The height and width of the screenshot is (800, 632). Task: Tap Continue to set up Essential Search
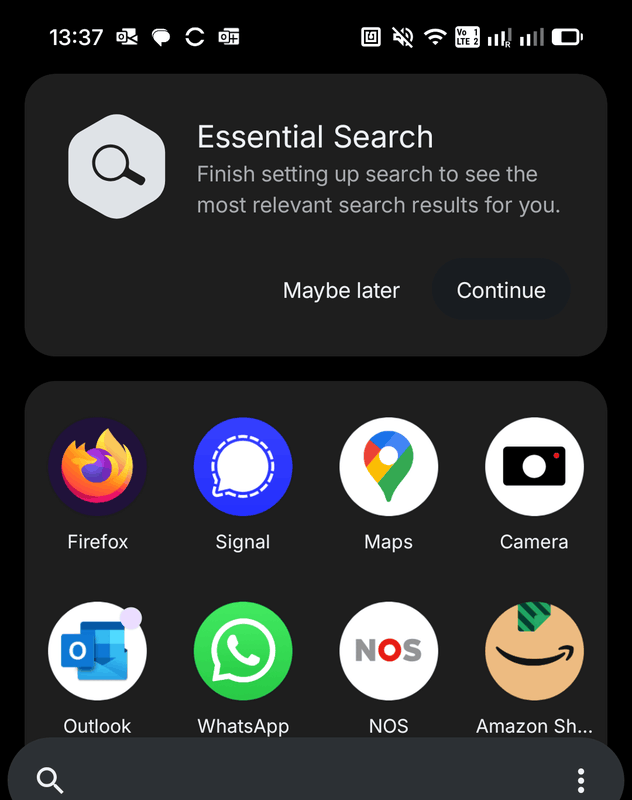pos(501,291)
